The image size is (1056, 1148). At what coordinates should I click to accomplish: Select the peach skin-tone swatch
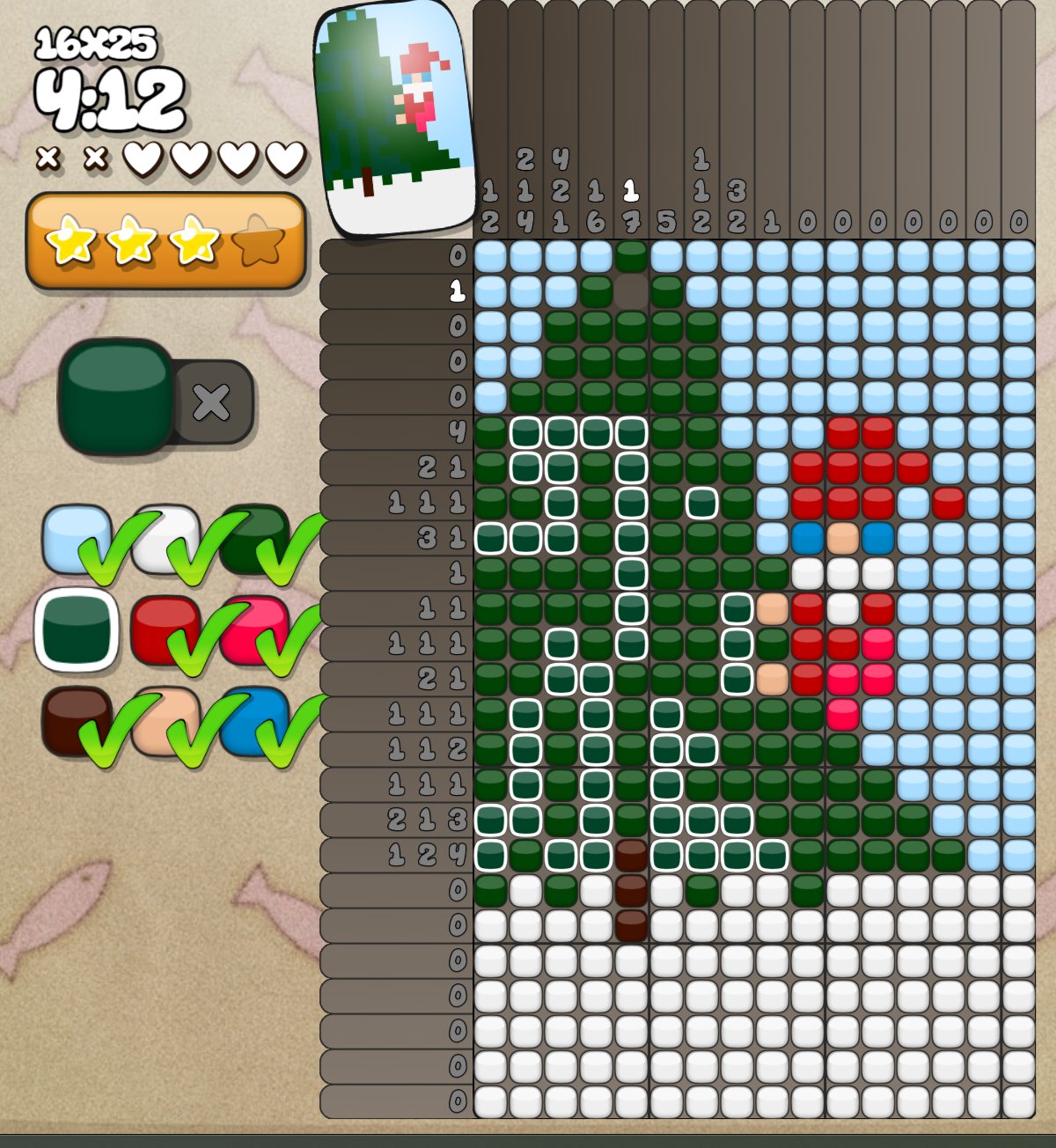tap(165, 720)
